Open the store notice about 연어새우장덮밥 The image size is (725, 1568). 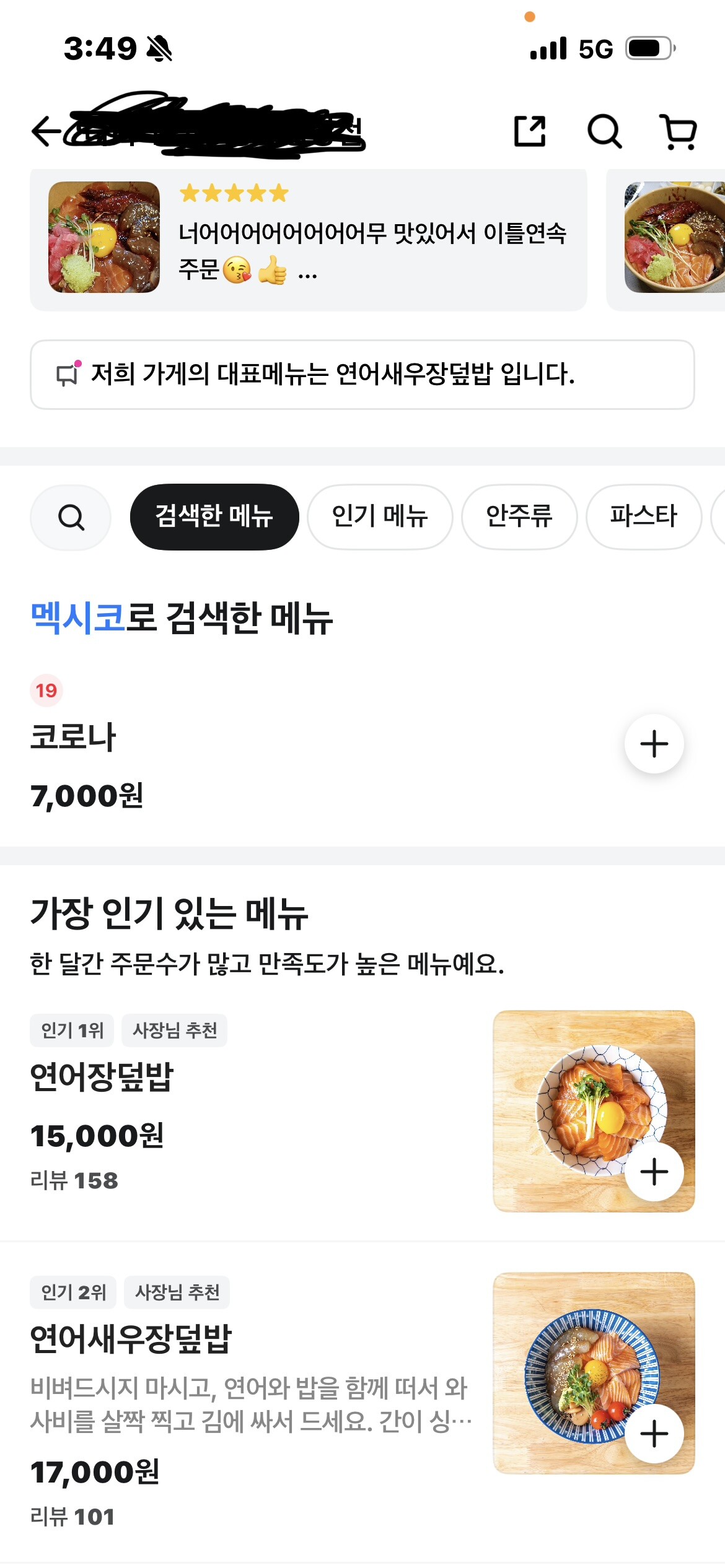pyautogui.click(x=362, y=375)
